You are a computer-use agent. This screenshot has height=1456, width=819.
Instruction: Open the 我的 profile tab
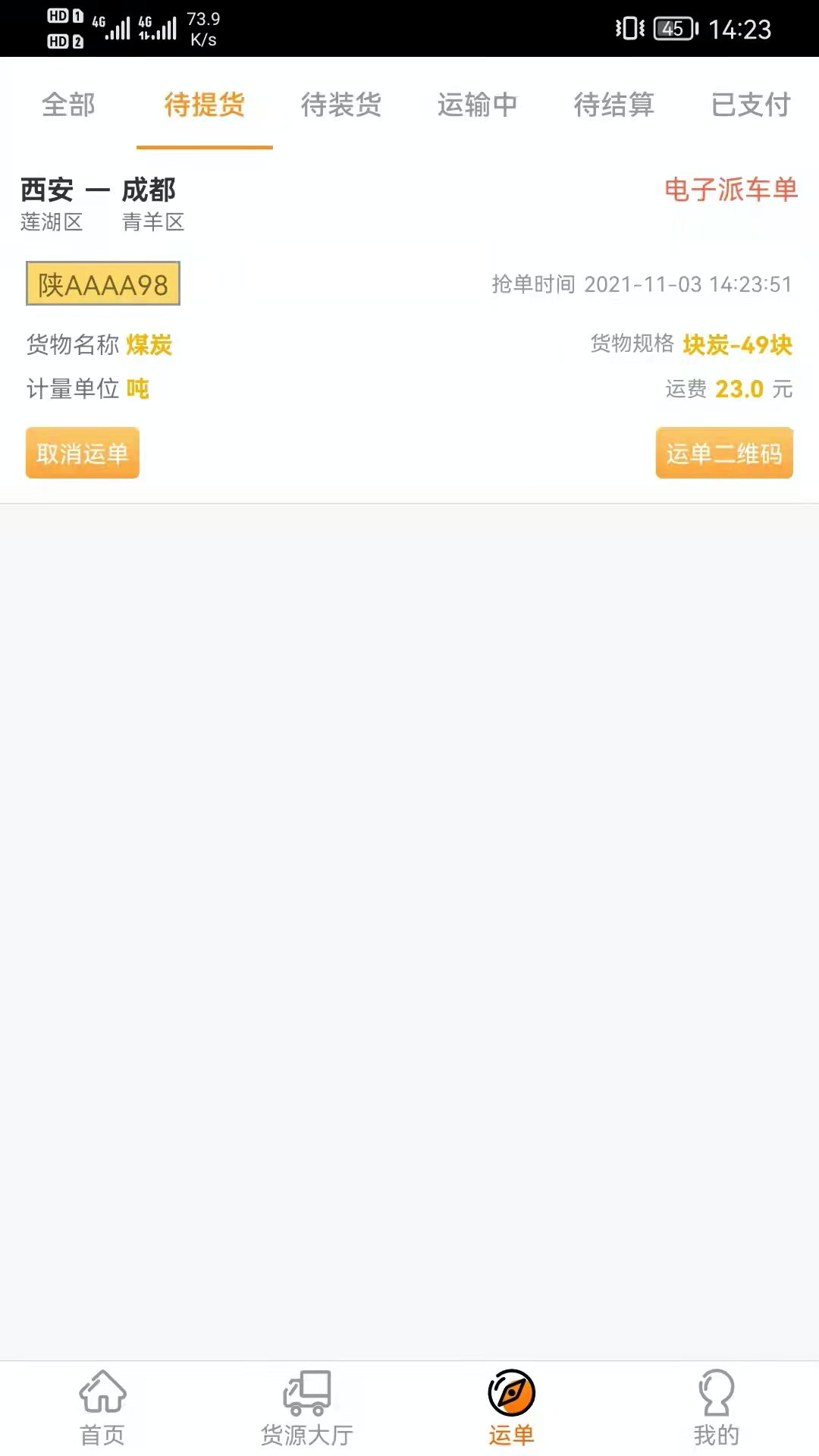tap(716, 1407)
